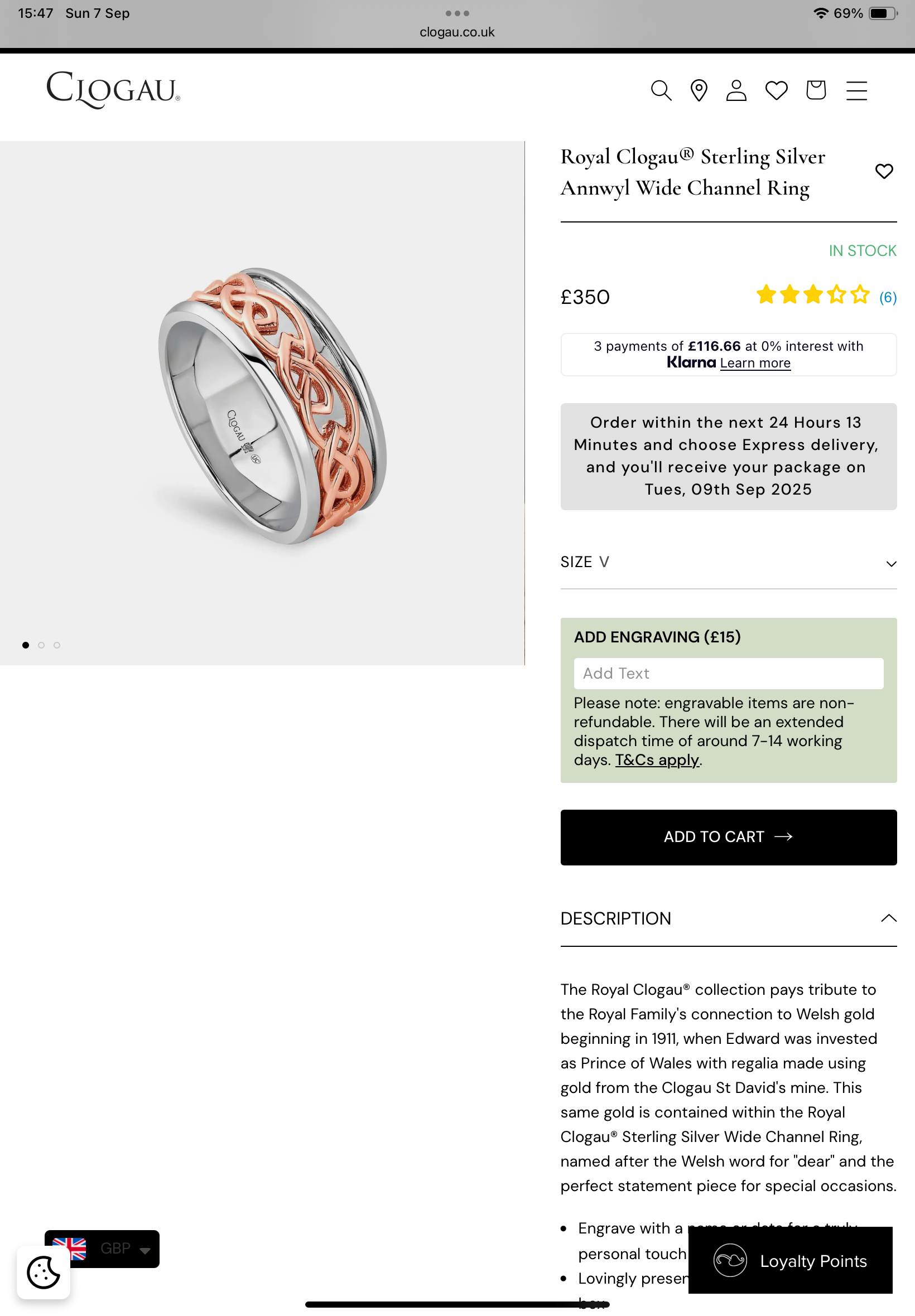Open cookie preferences icon
The width and height of the screenshot is (915, 1316).
click(44, 1273)
